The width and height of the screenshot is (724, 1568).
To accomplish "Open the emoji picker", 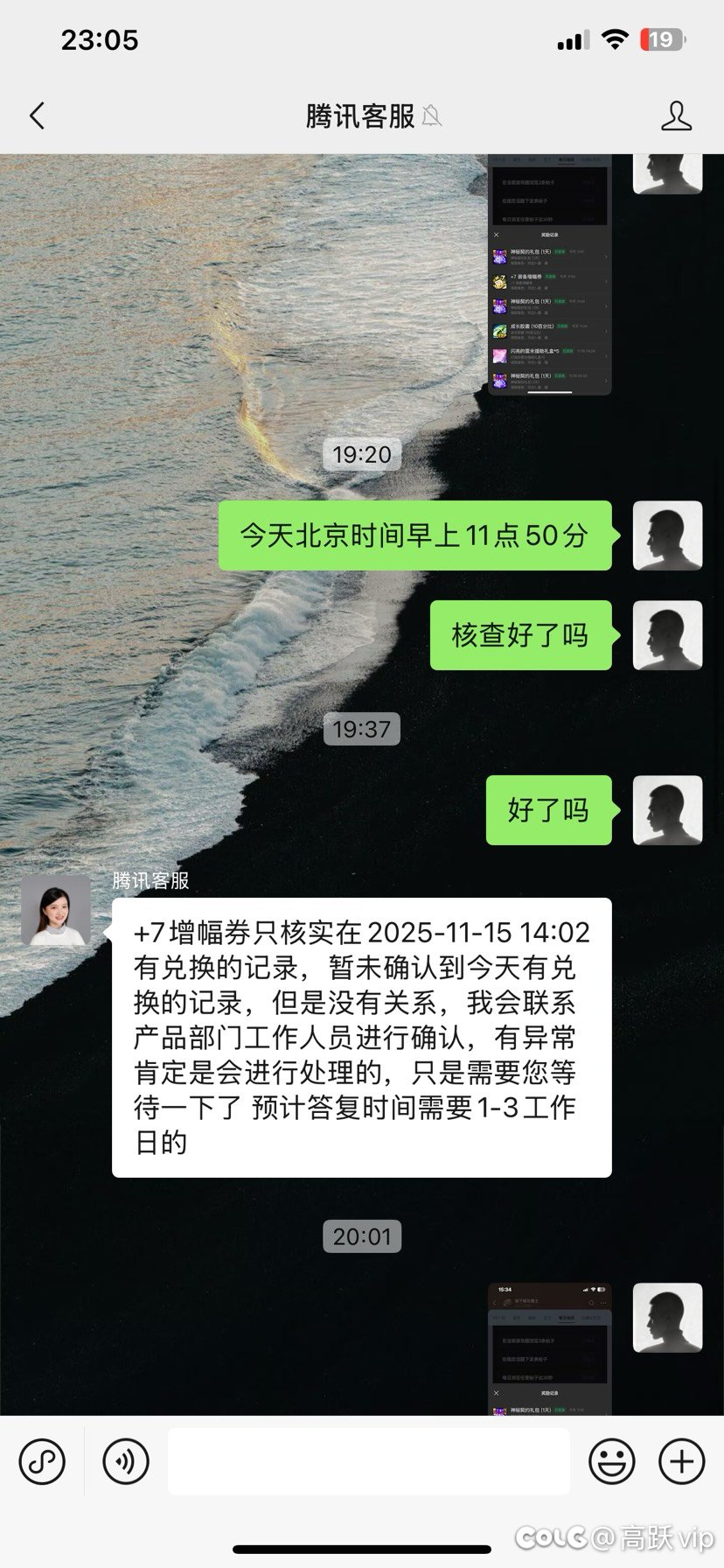I will (x=612, y=1460).
